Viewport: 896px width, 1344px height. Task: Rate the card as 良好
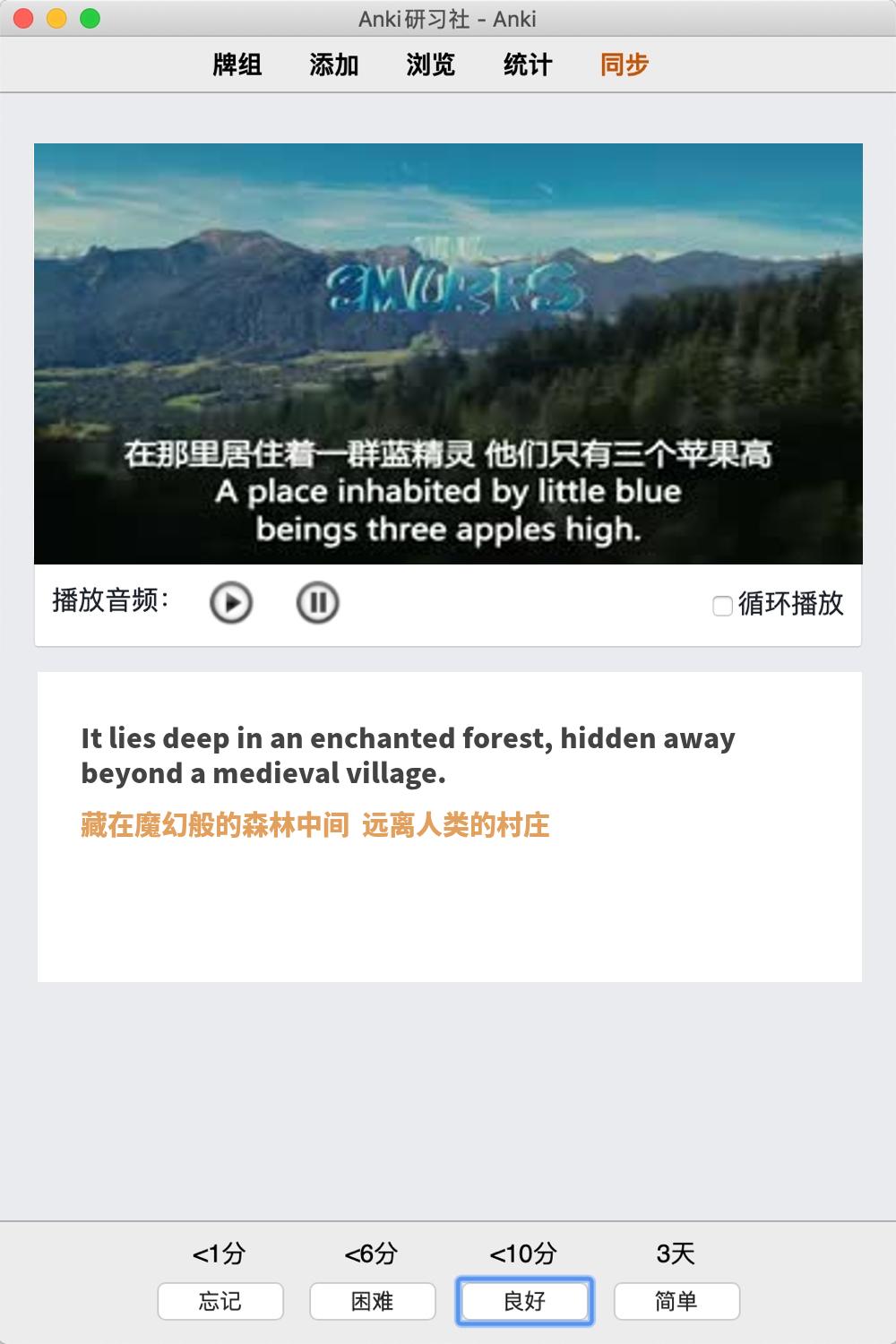tap(525, 1301)
